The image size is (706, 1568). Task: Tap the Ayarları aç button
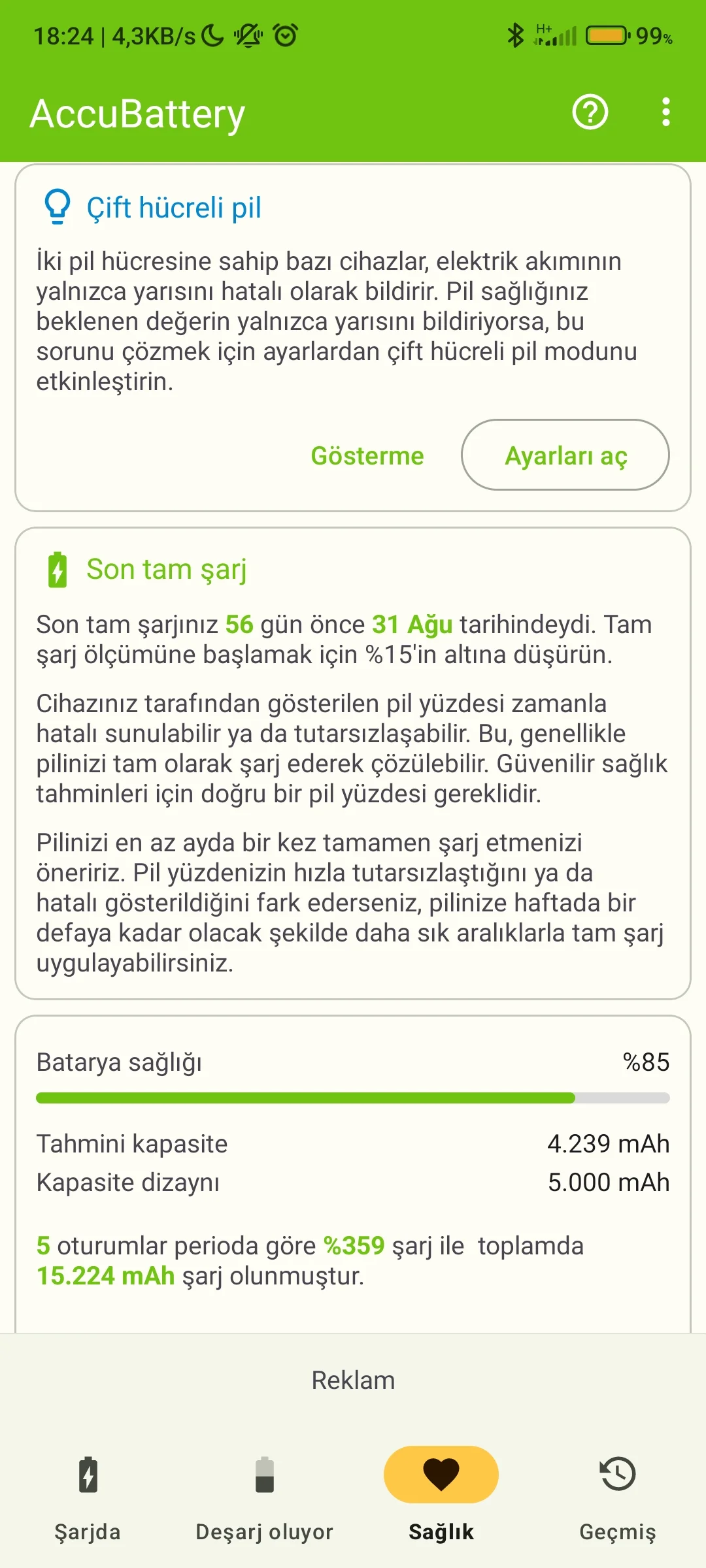click(565, 455)
